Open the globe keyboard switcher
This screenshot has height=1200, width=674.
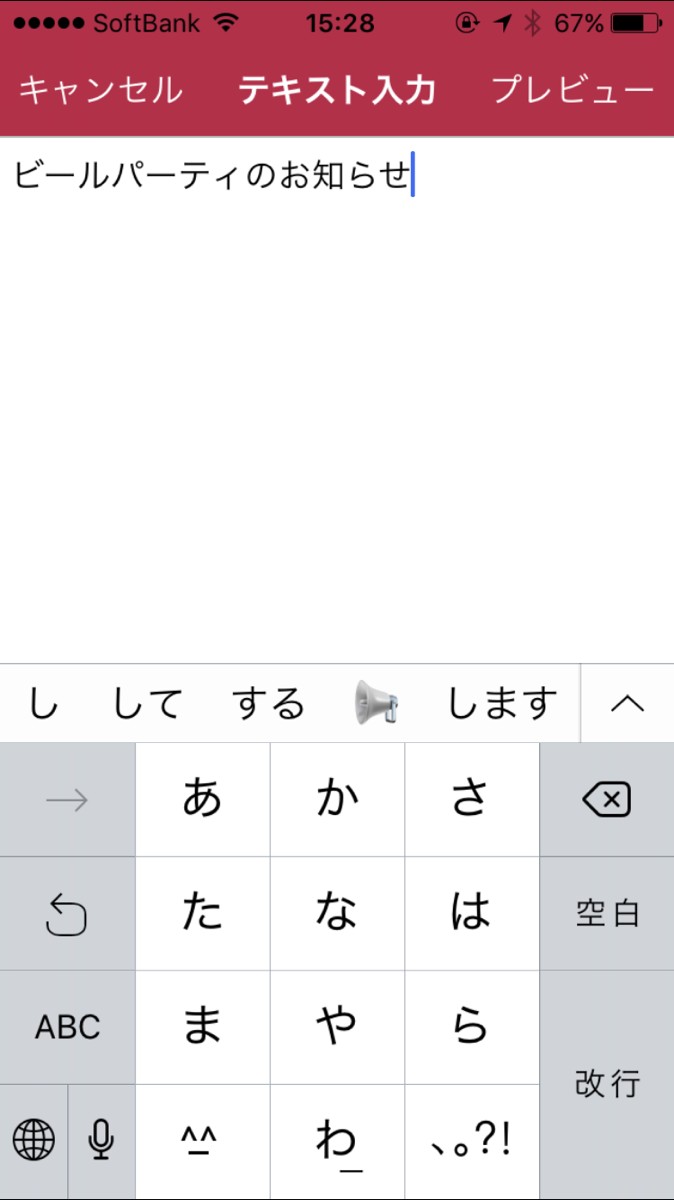pyautogui.click(x=33, y=1140)
